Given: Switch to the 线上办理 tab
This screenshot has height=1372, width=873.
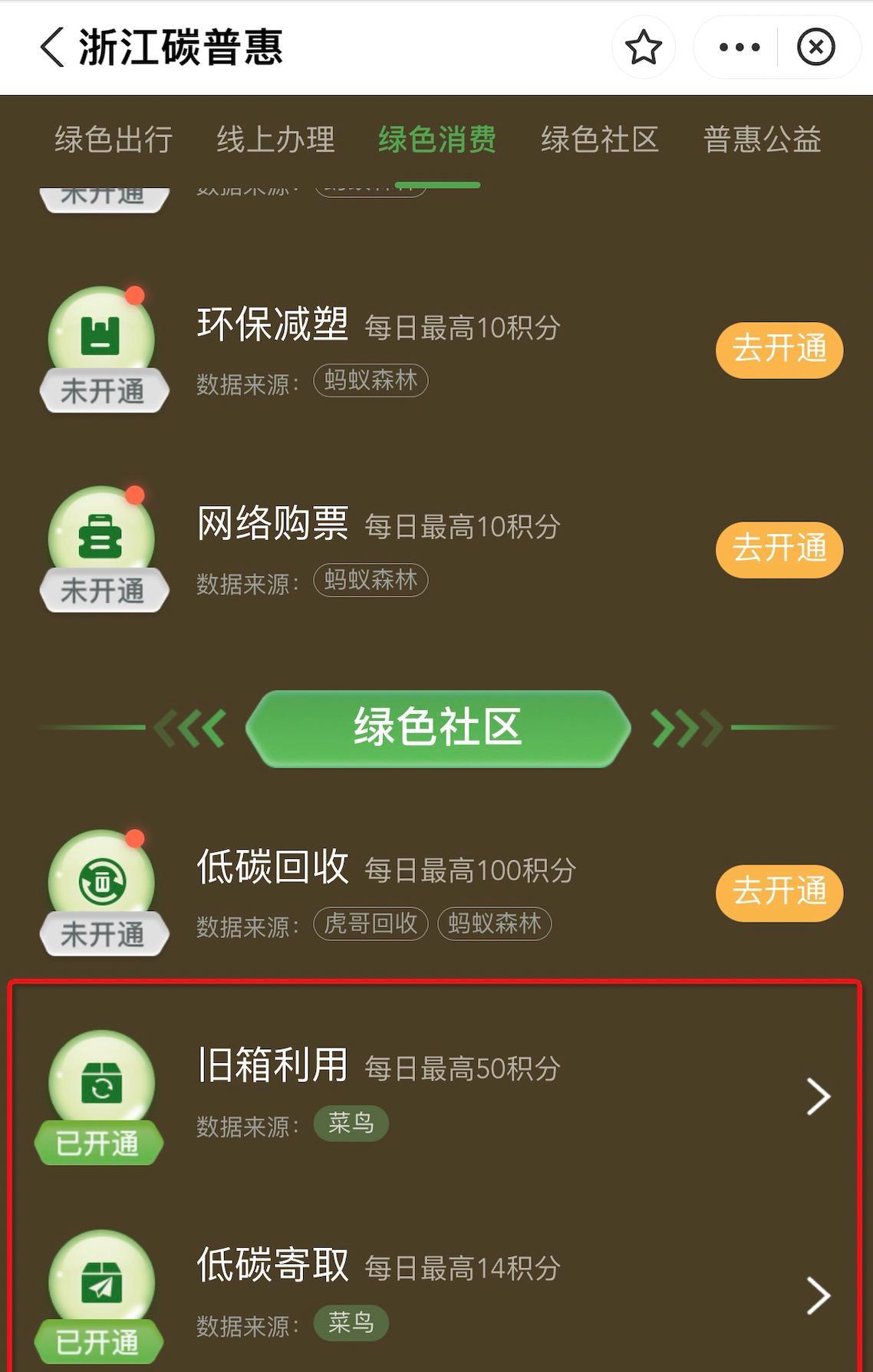Looking at the screenshot, I should point(275,140).
